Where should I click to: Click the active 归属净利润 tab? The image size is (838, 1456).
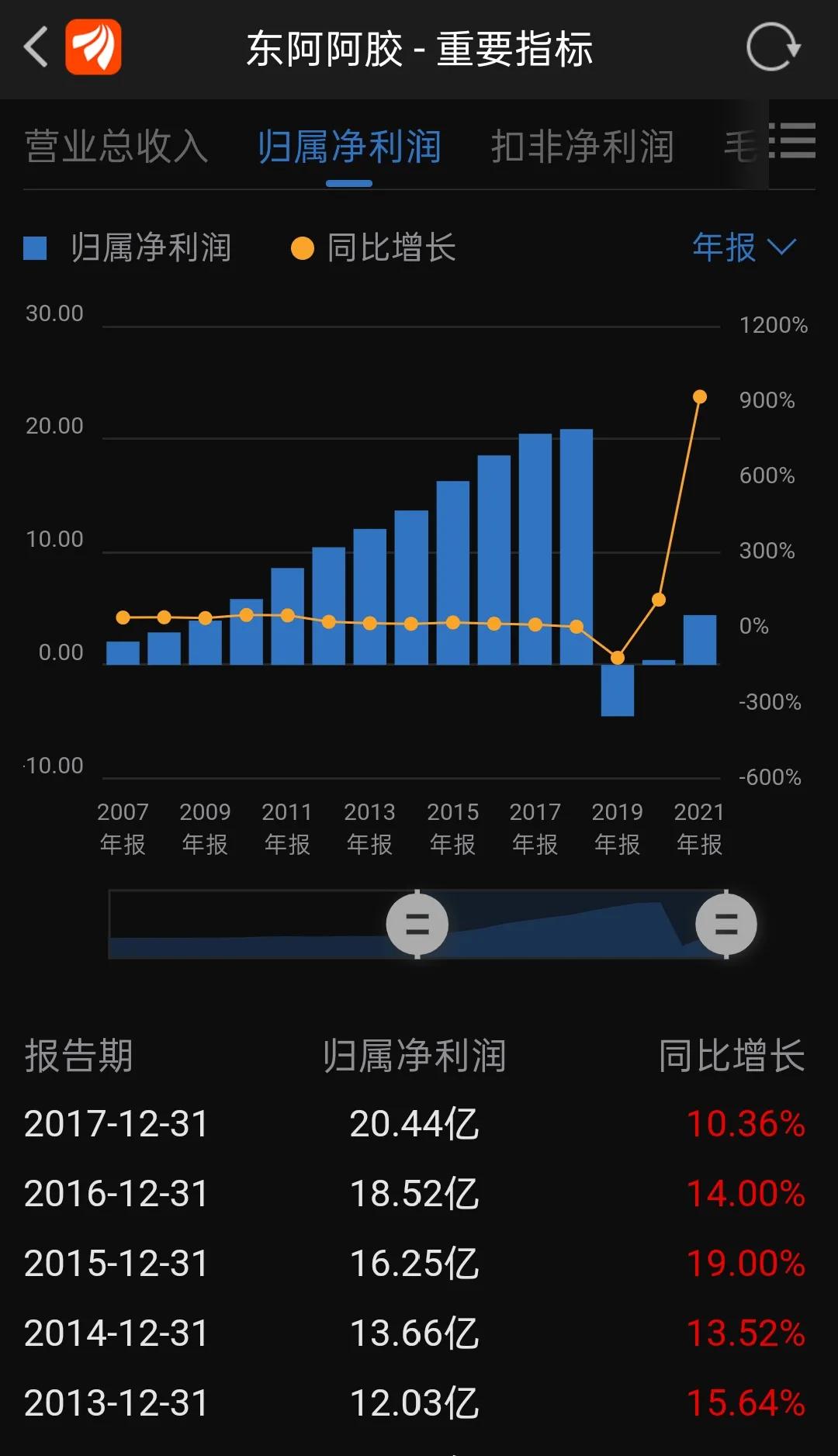[x=349, y=146]
